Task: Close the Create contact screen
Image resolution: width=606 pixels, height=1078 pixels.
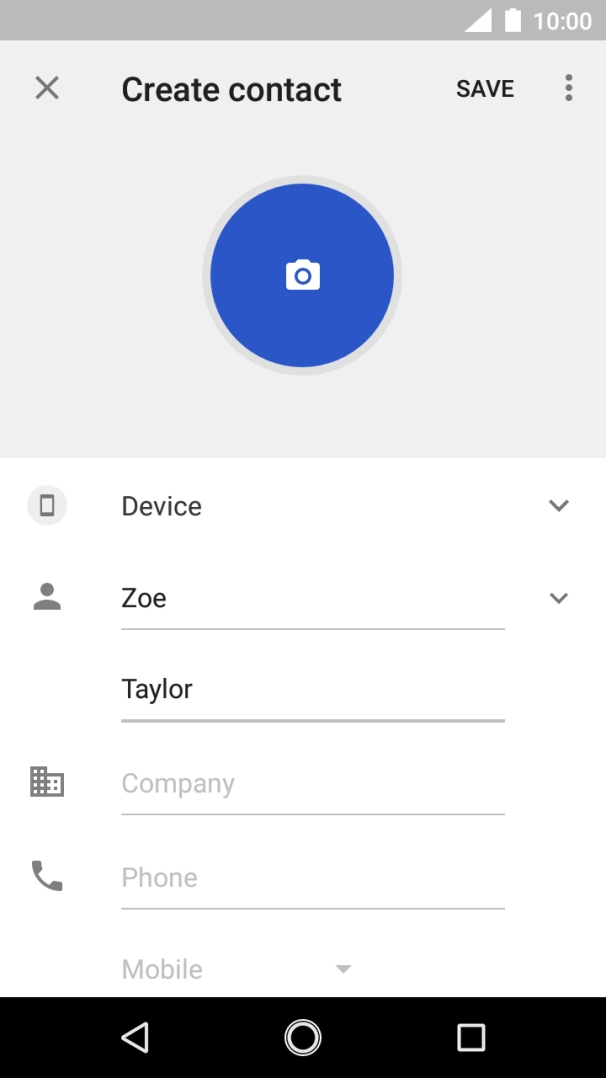Action: pos(47,88)
